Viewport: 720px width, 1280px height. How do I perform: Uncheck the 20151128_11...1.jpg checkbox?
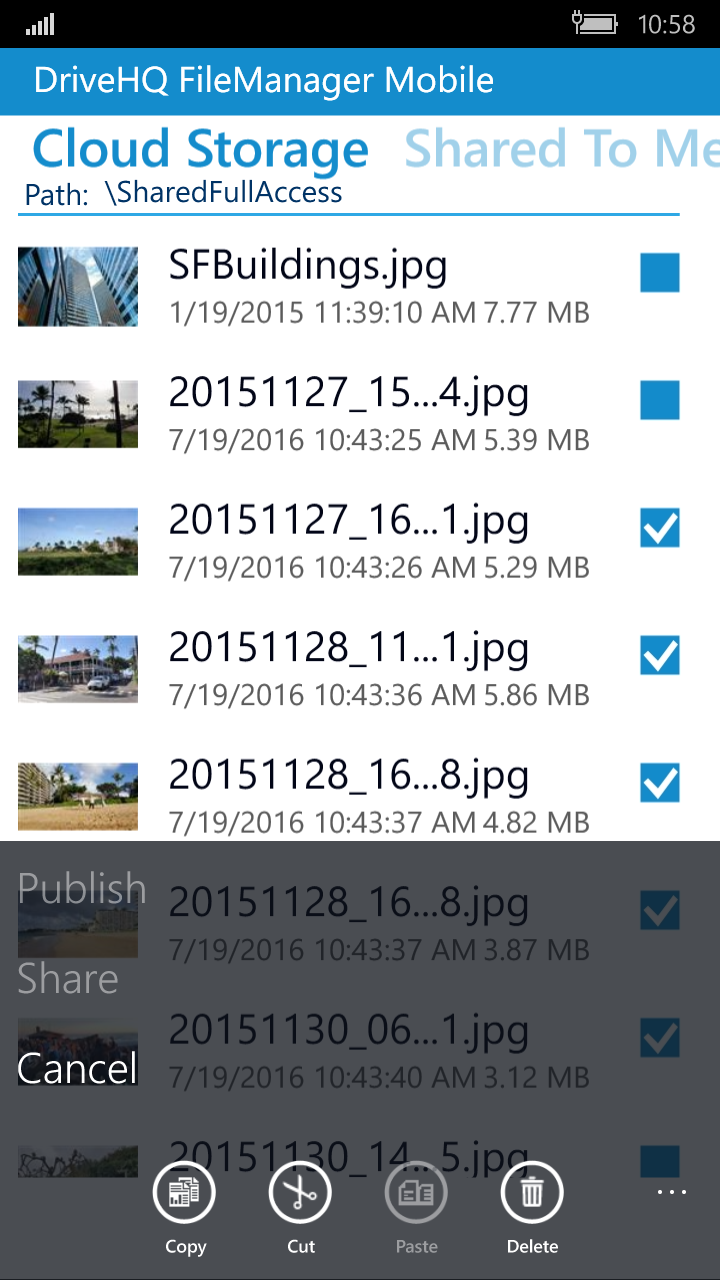point(659,655)
